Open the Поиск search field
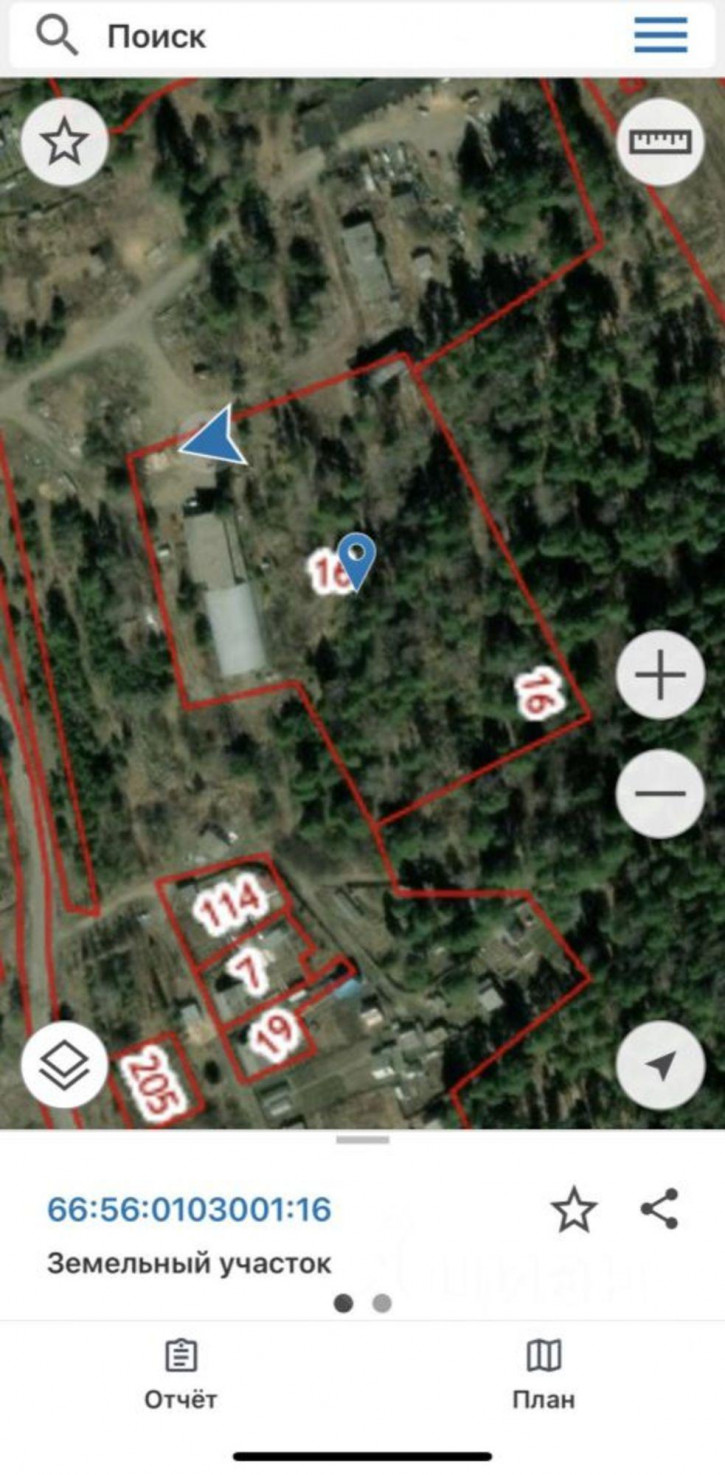Viewport: 725px width, 1475px height. coord(300,37)
